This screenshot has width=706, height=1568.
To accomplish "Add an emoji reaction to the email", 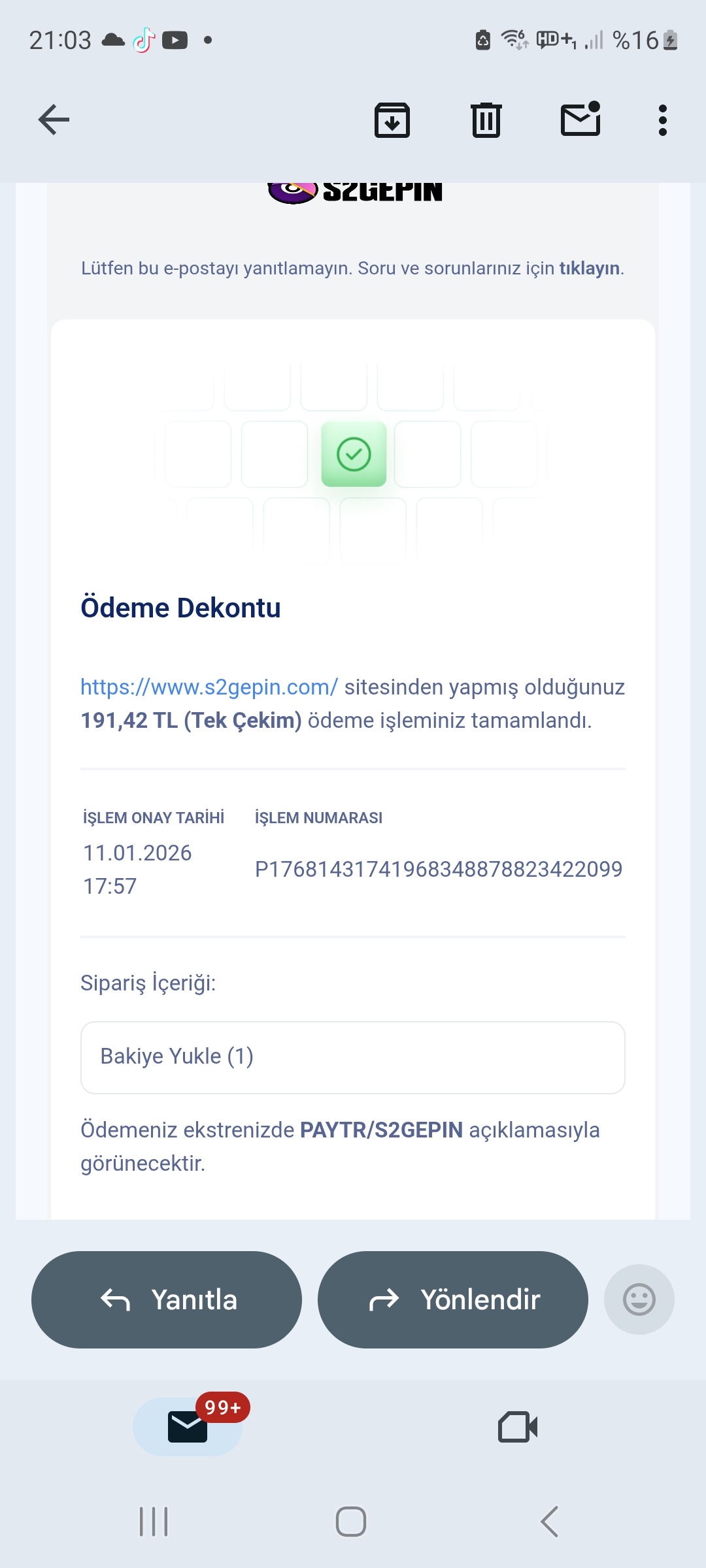I will click(639, 1299).
